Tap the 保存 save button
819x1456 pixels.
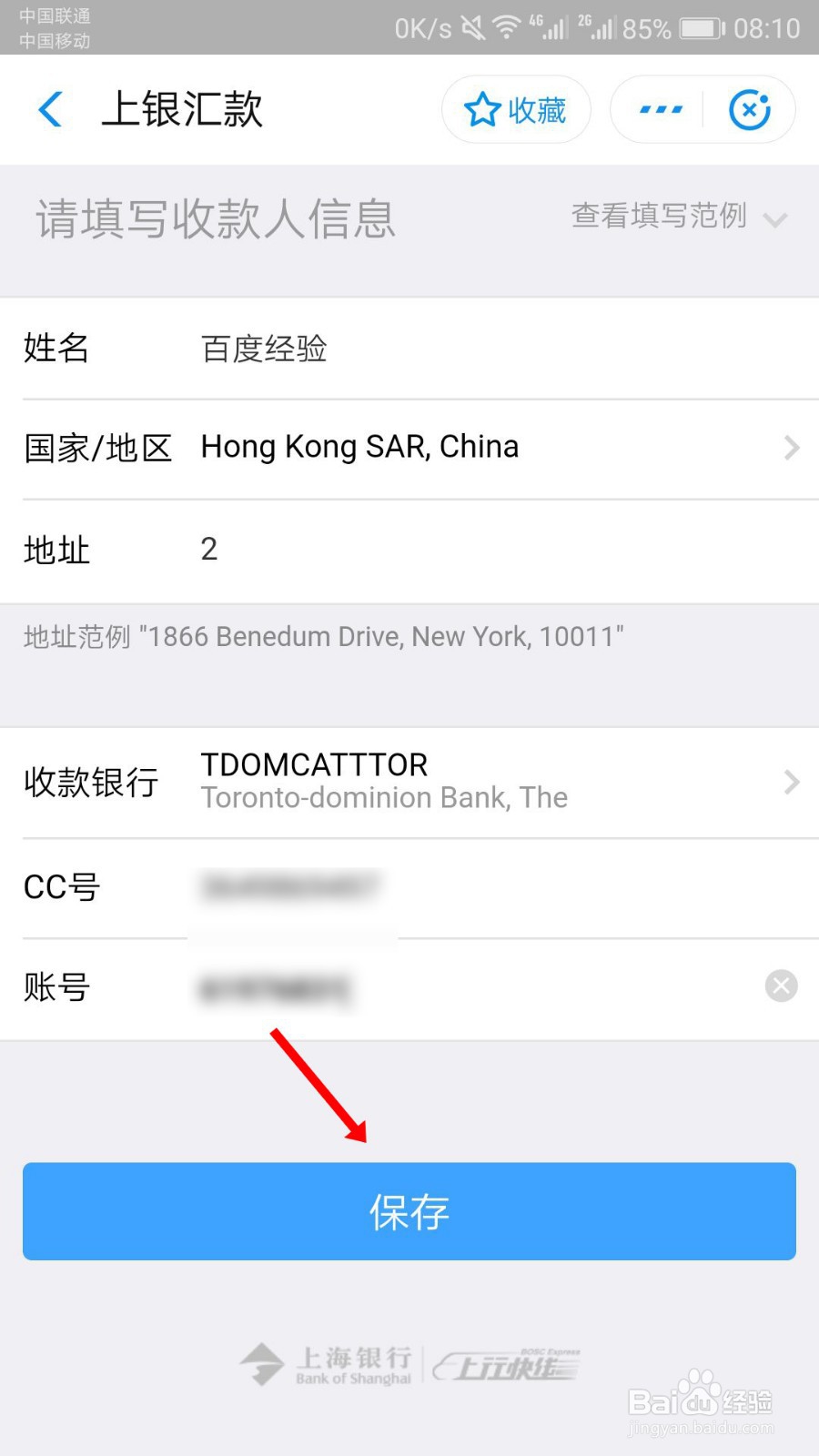(409, 1211)
